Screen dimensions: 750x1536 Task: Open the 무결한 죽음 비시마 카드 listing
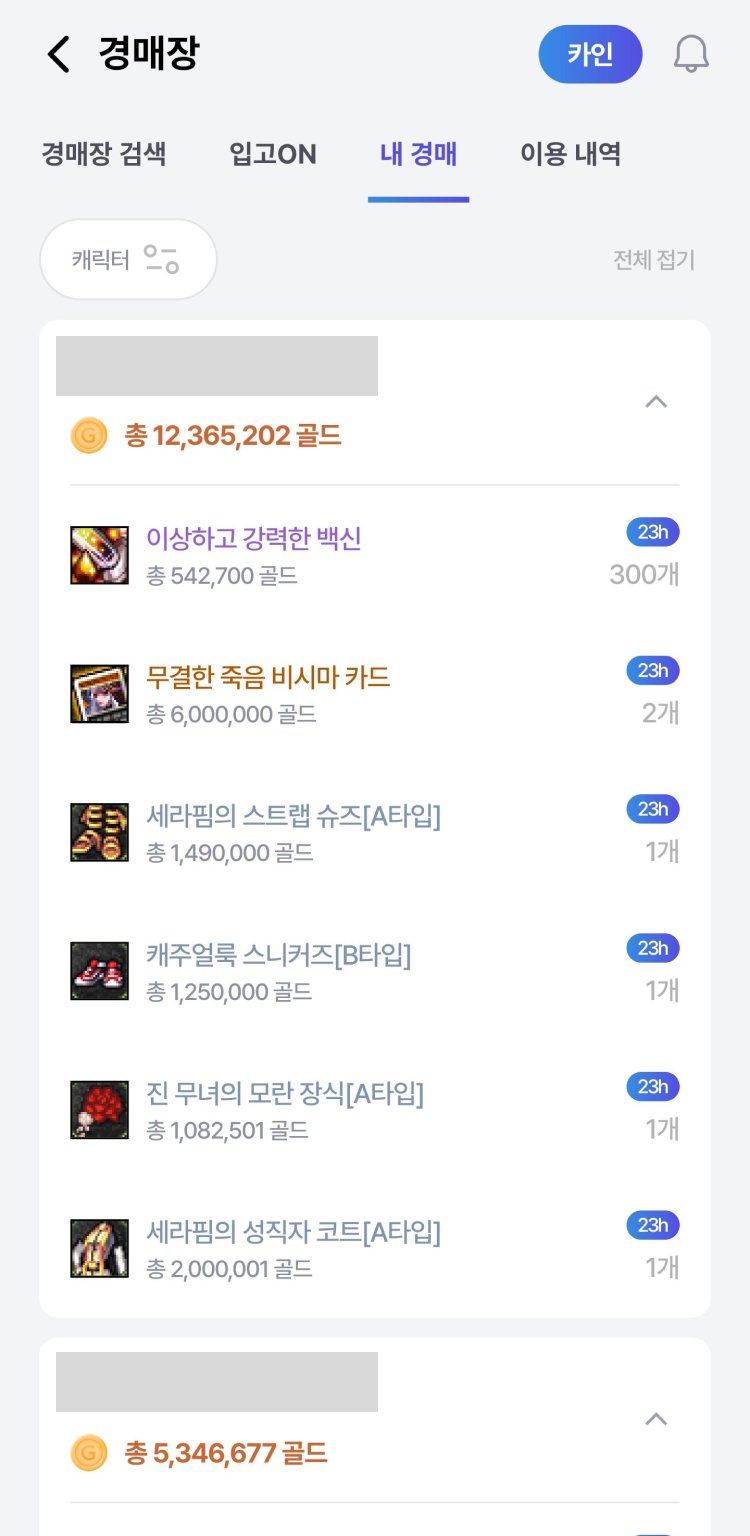click(268, 678)
